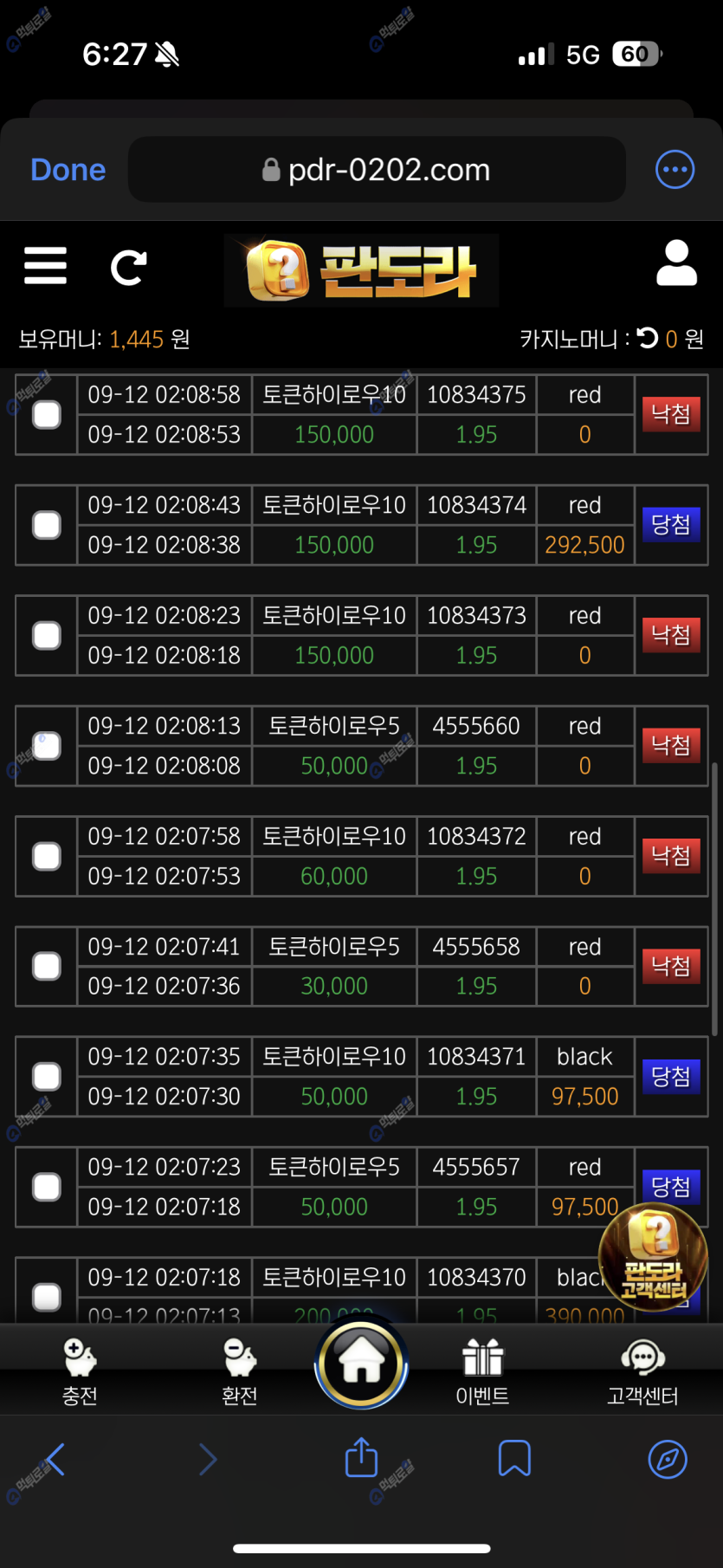Open the hamburger menu
Screen dimensions: 723x1568
point(45,266)
